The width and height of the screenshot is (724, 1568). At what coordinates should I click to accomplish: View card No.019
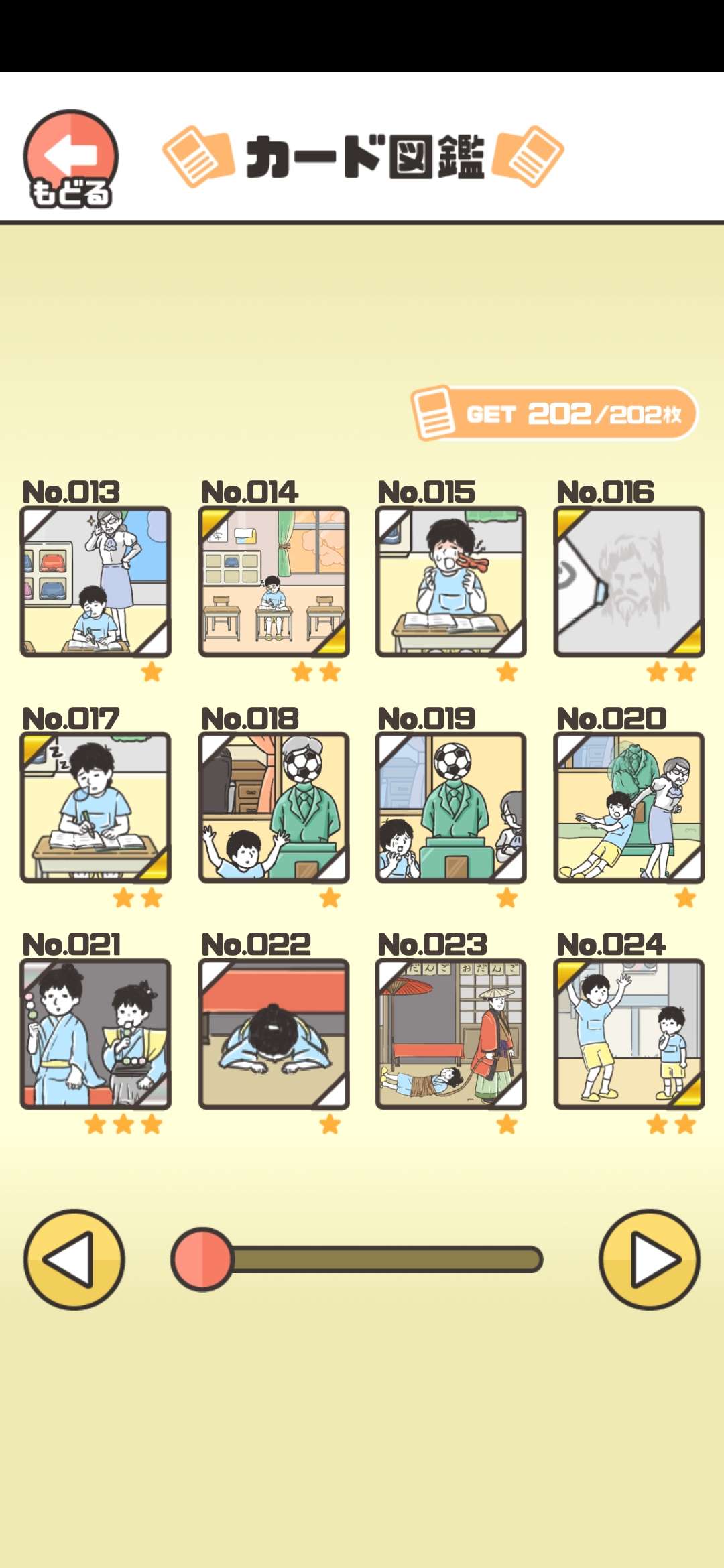450,807
